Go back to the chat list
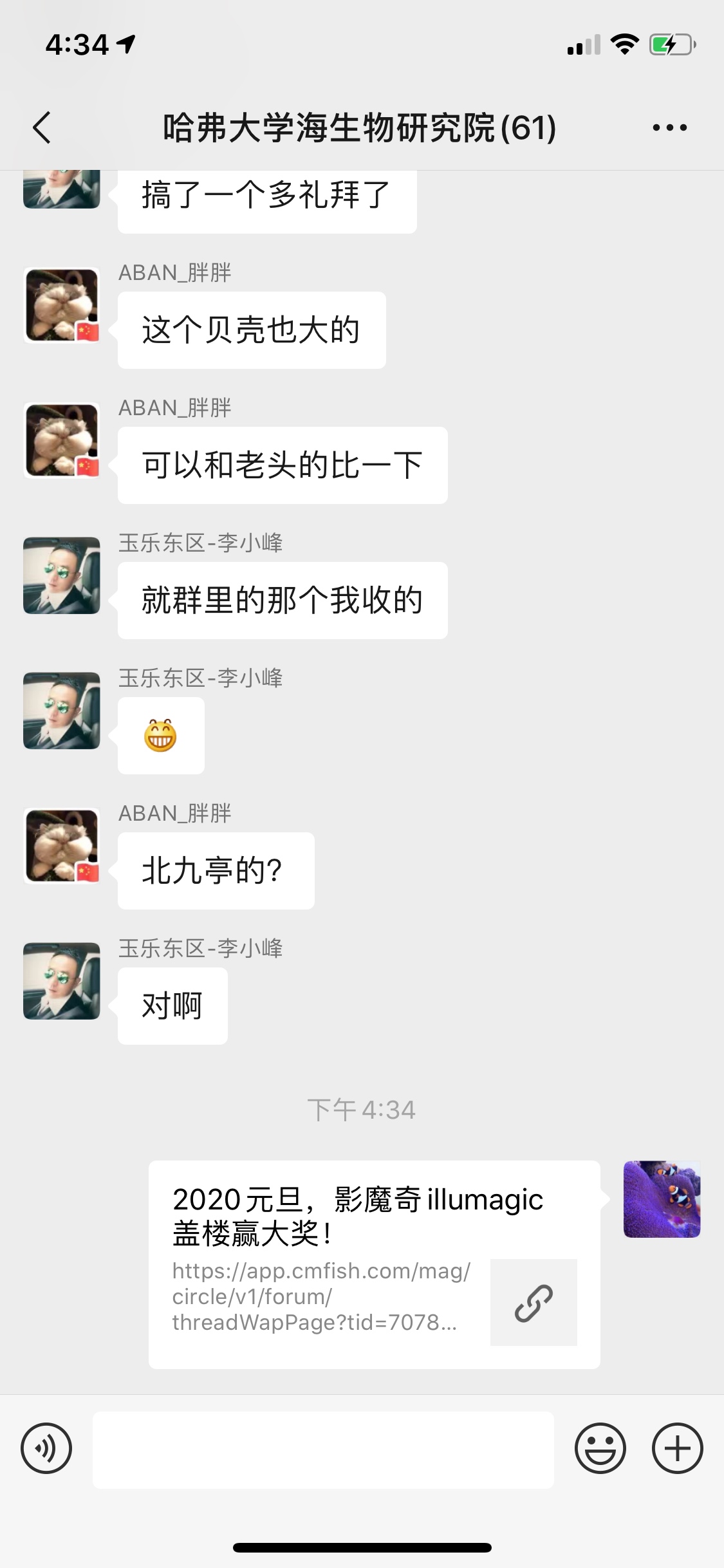 [42, 127]
